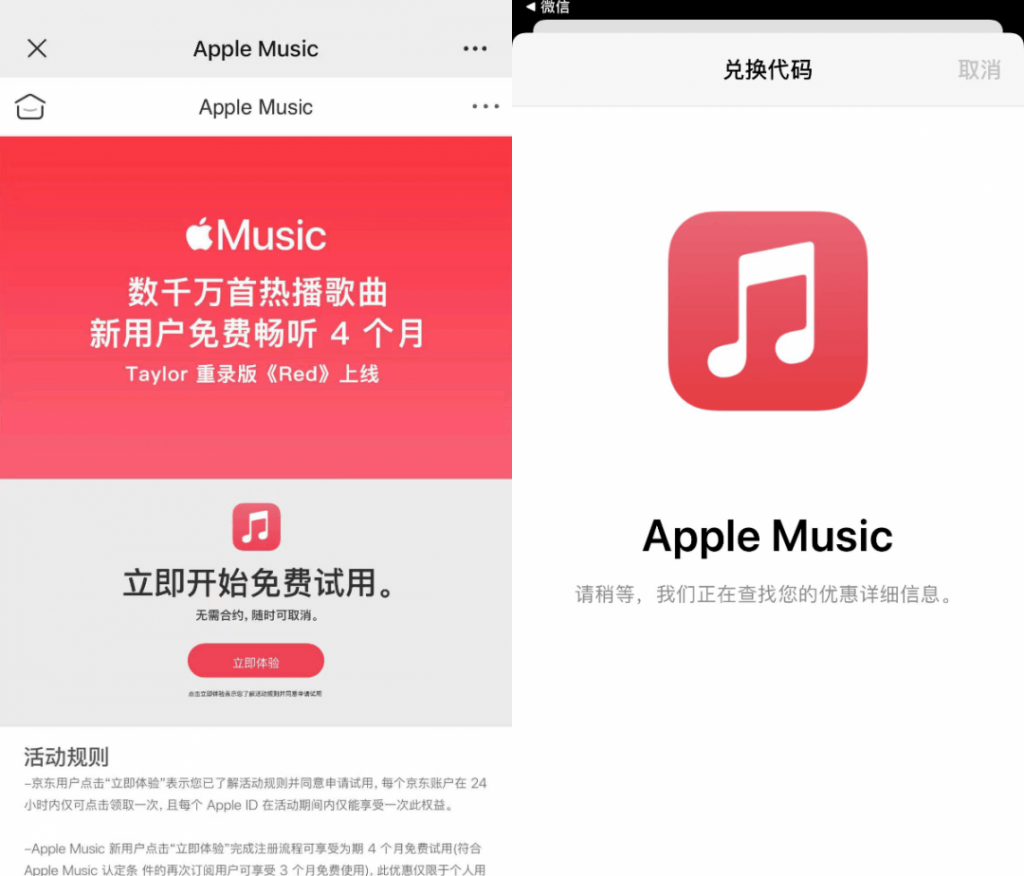Close the Apple Music web page

tap(37, 48)
